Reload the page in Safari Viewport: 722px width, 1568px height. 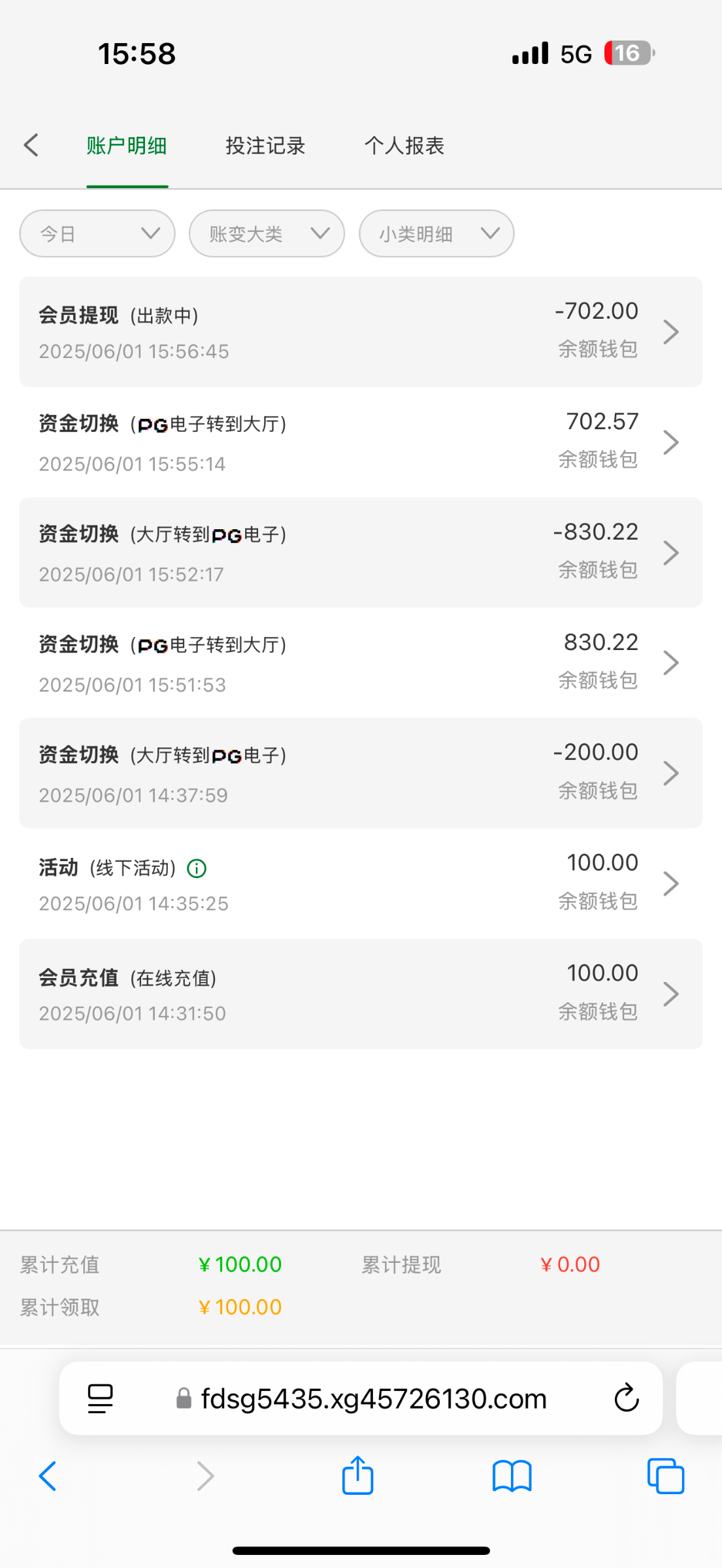click(627, 1398)
